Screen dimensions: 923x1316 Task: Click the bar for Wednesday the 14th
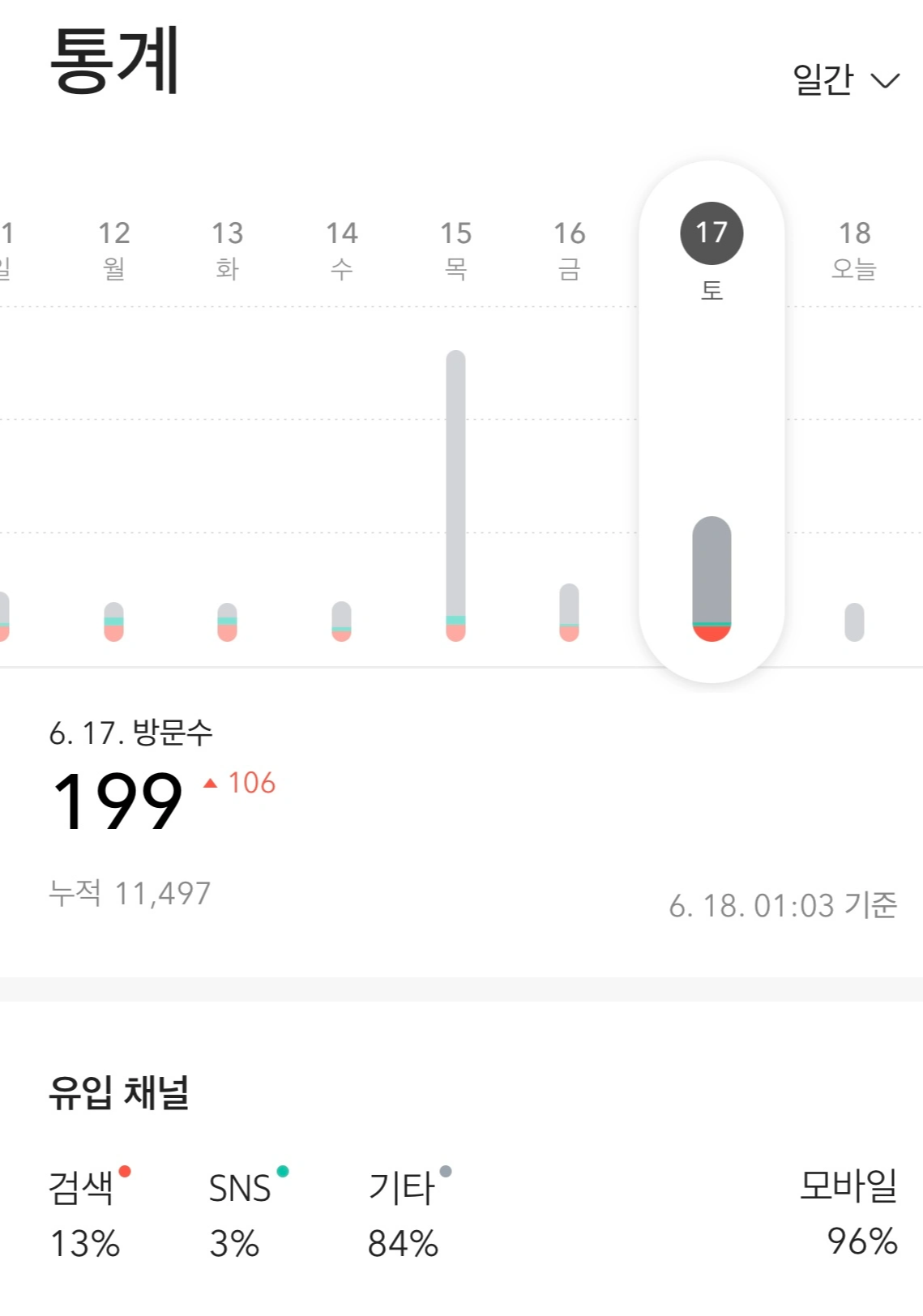pos(341,622)
